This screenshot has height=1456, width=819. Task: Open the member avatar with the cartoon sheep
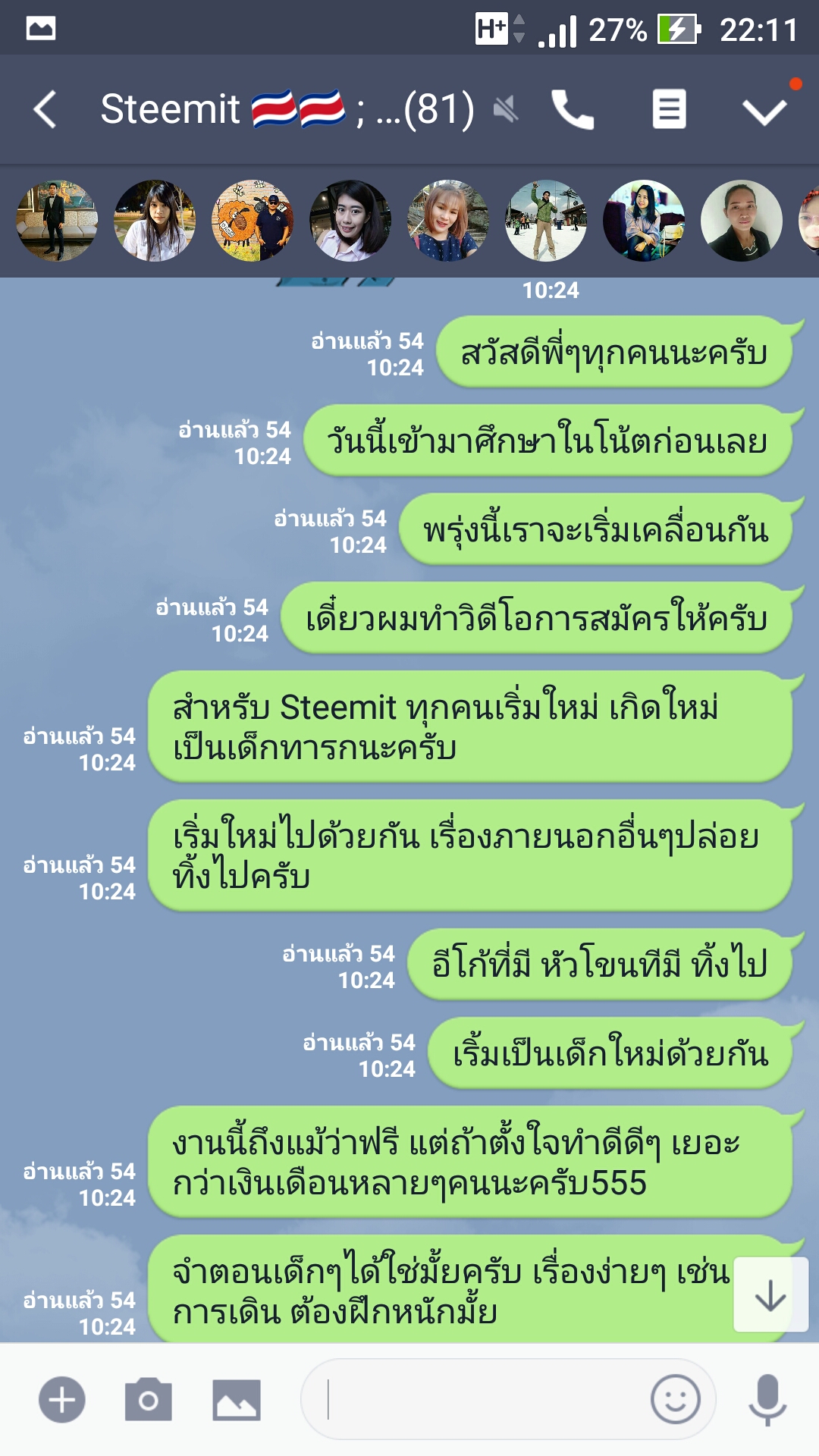coord(253,221)
